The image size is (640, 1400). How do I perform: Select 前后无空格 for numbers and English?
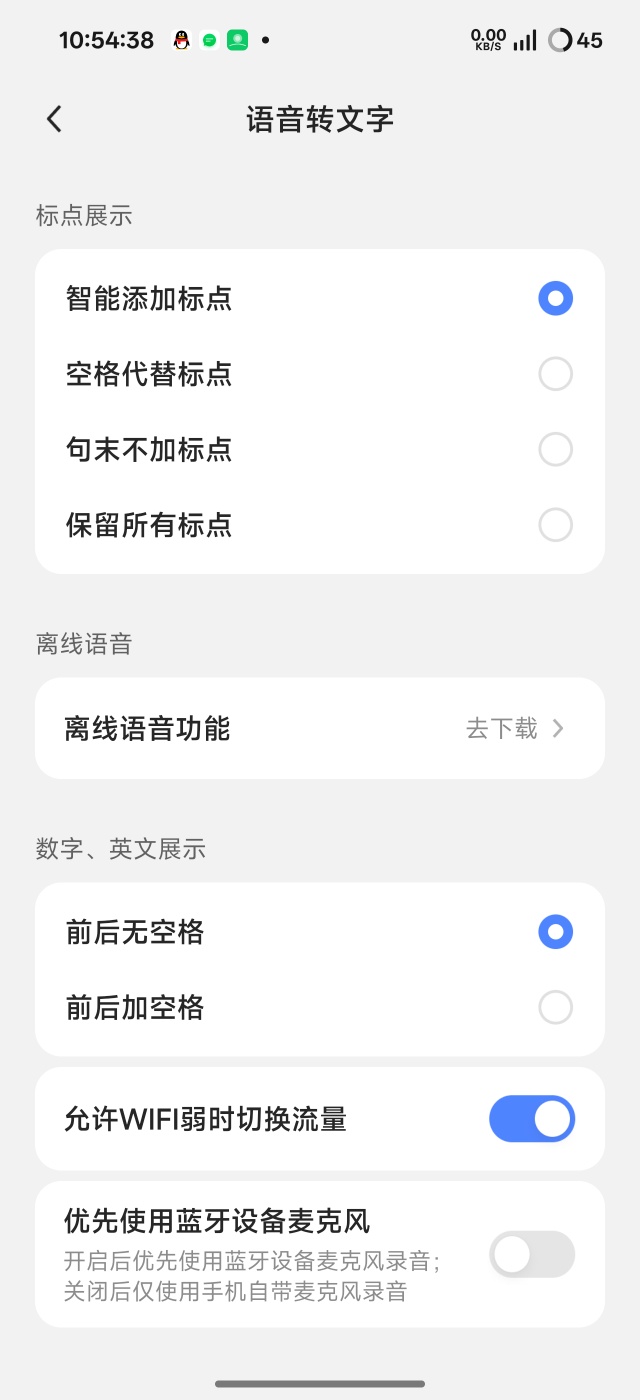(555, 932)
